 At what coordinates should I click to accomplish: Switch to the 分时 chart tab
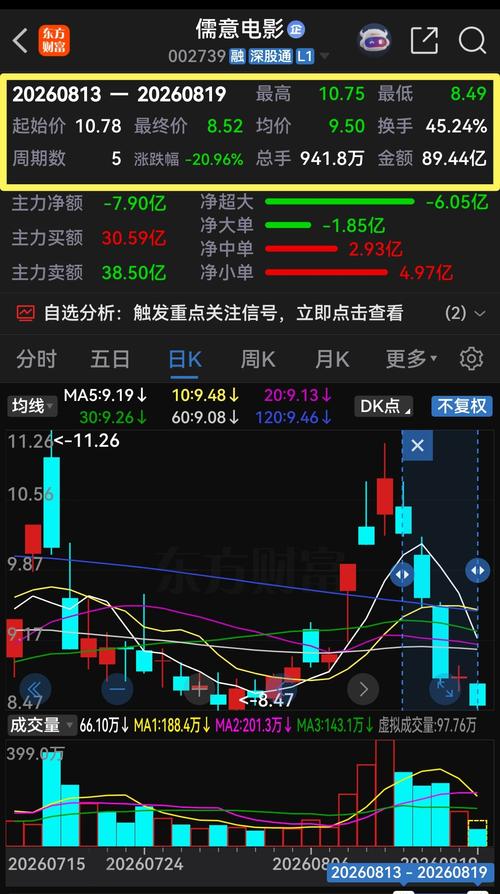click(36, 359)
